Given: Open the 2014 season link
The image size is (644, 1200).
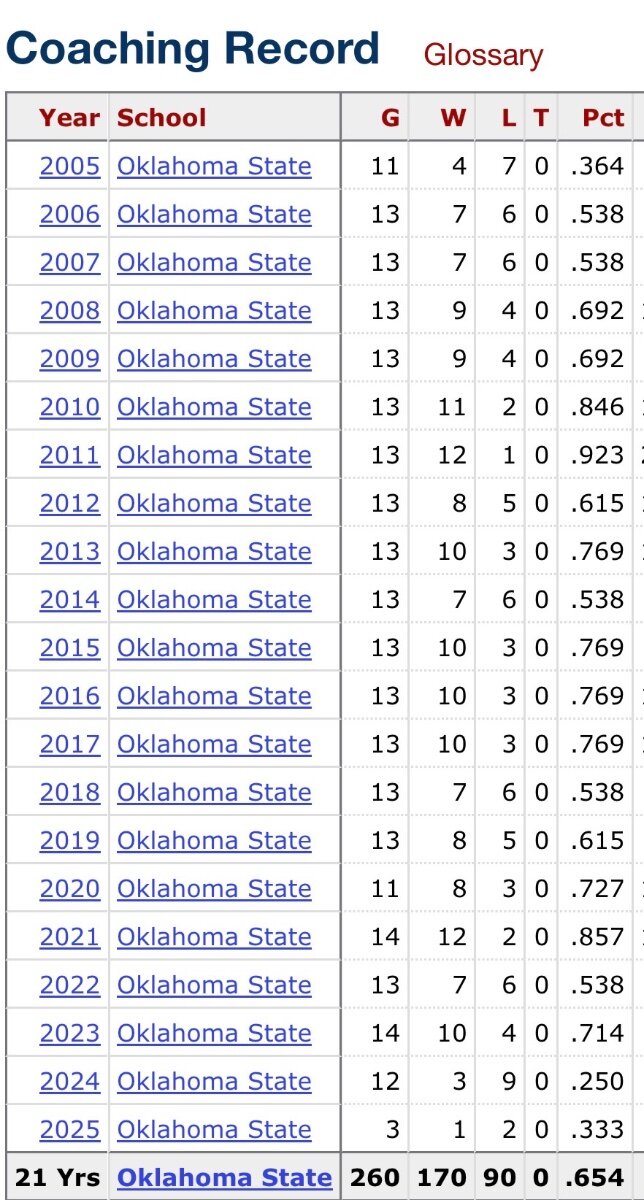Looking at the screenshot, I should click(70, 600).
